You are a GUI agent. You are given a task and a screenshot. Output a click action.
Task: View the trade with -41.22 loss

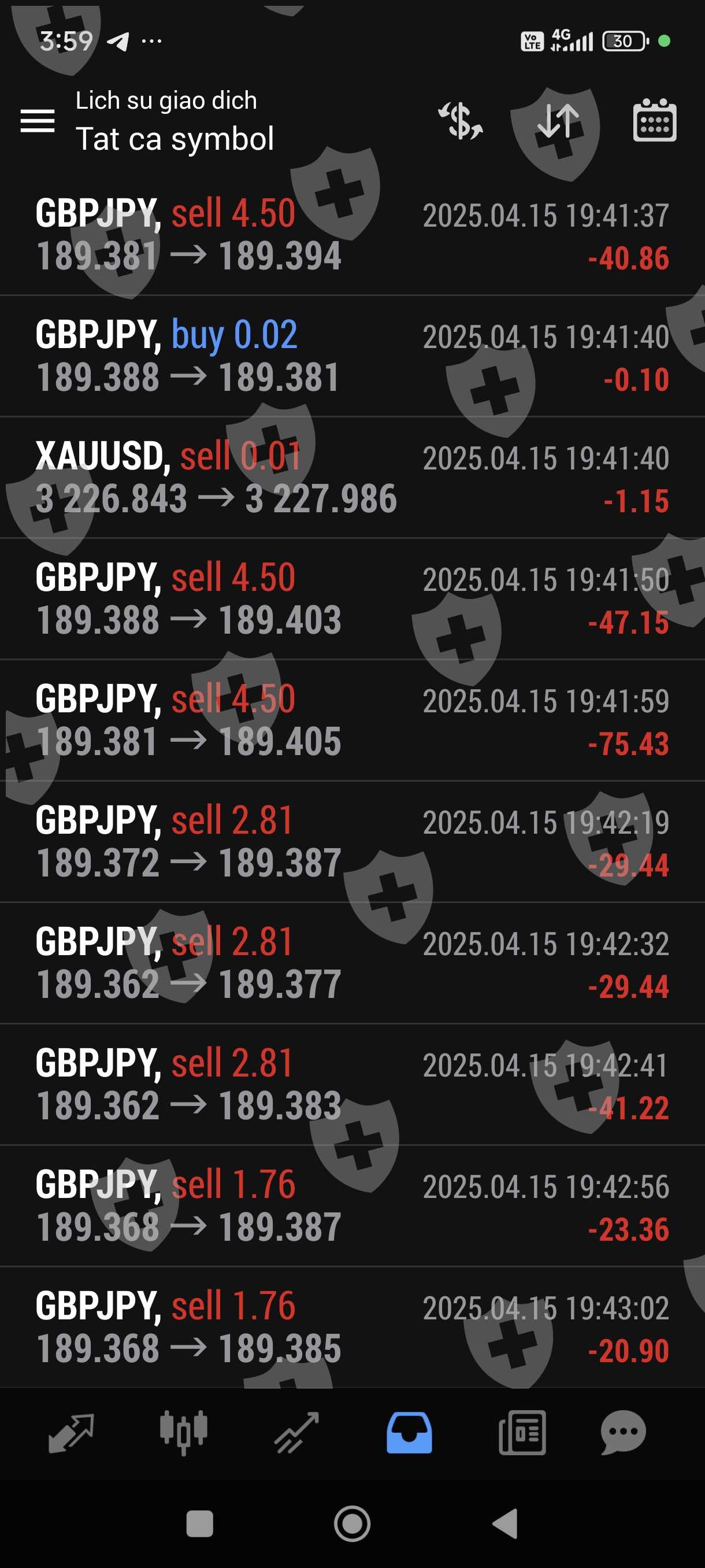[x=352, y=1085]
